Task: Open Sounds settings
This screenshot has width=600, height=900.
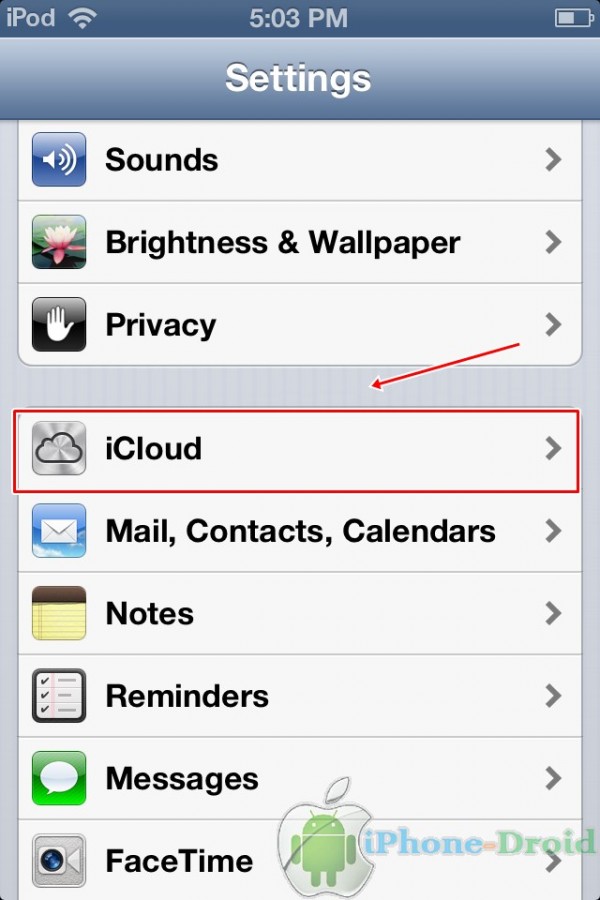Action: click(300, 160)
